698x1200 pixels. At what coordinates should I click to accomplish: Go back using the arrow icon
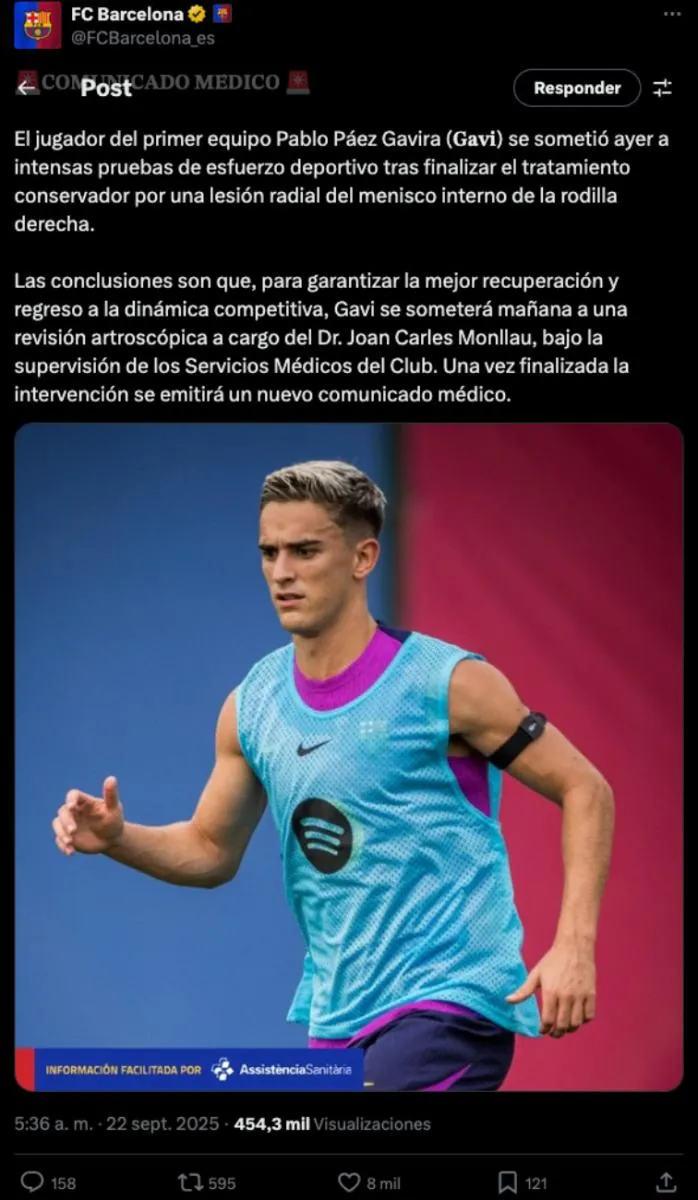27,87
